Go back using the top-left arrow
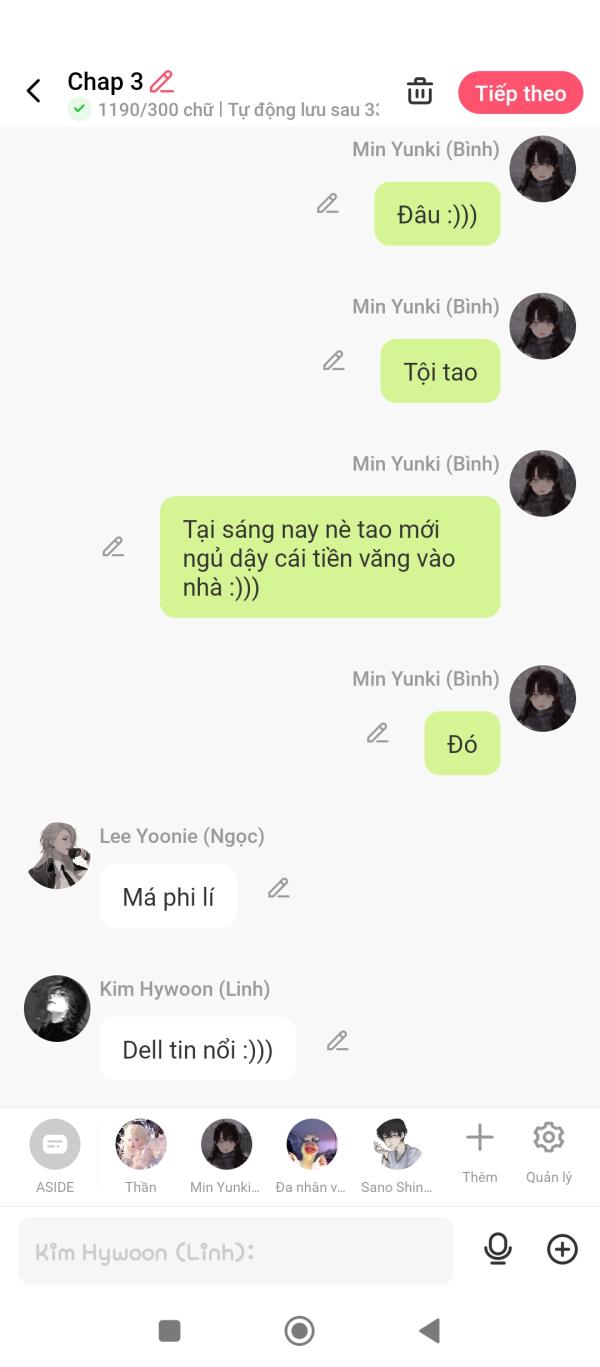This screenshot has height=1367, width=600. click(33, 91)
